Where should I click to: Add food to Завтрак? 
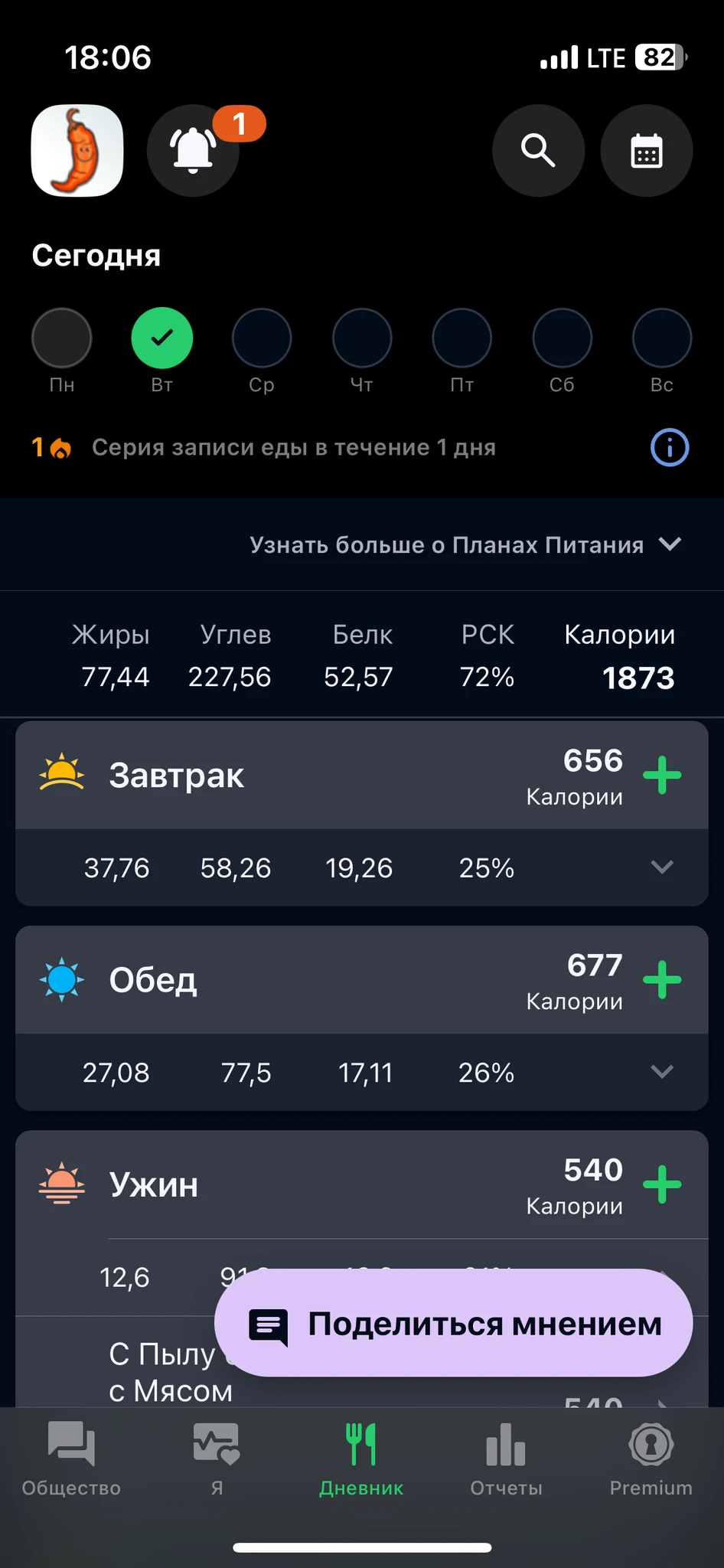[x=662, y=776]
